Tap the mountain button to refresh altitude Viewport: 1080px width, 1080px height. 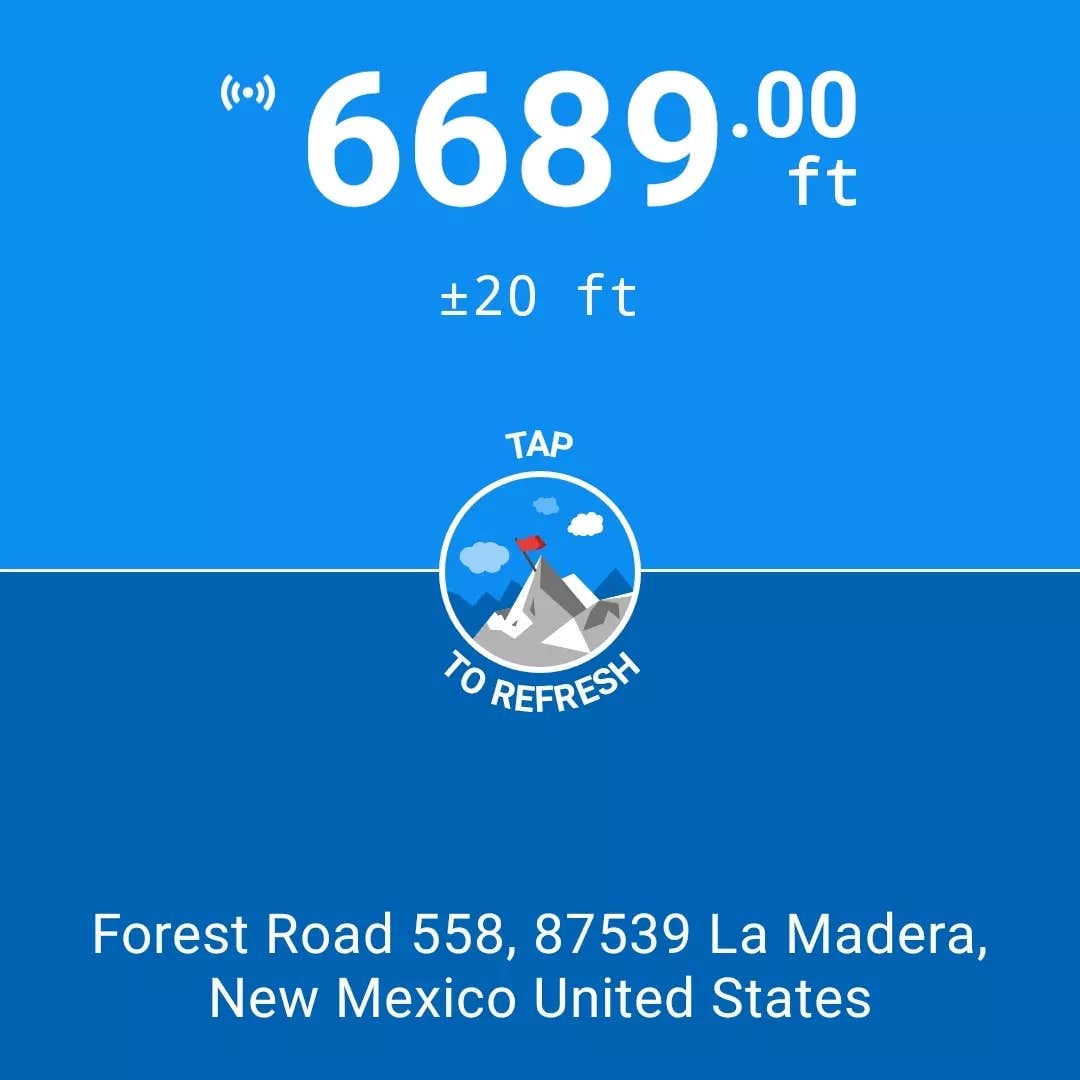point(540,573)
